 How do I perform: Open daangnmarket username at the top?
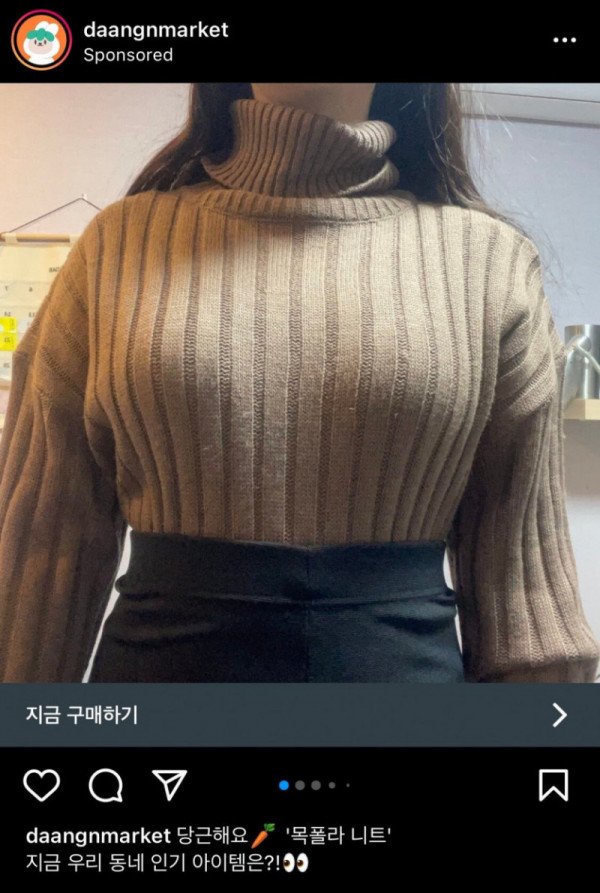tap(155, 30)
